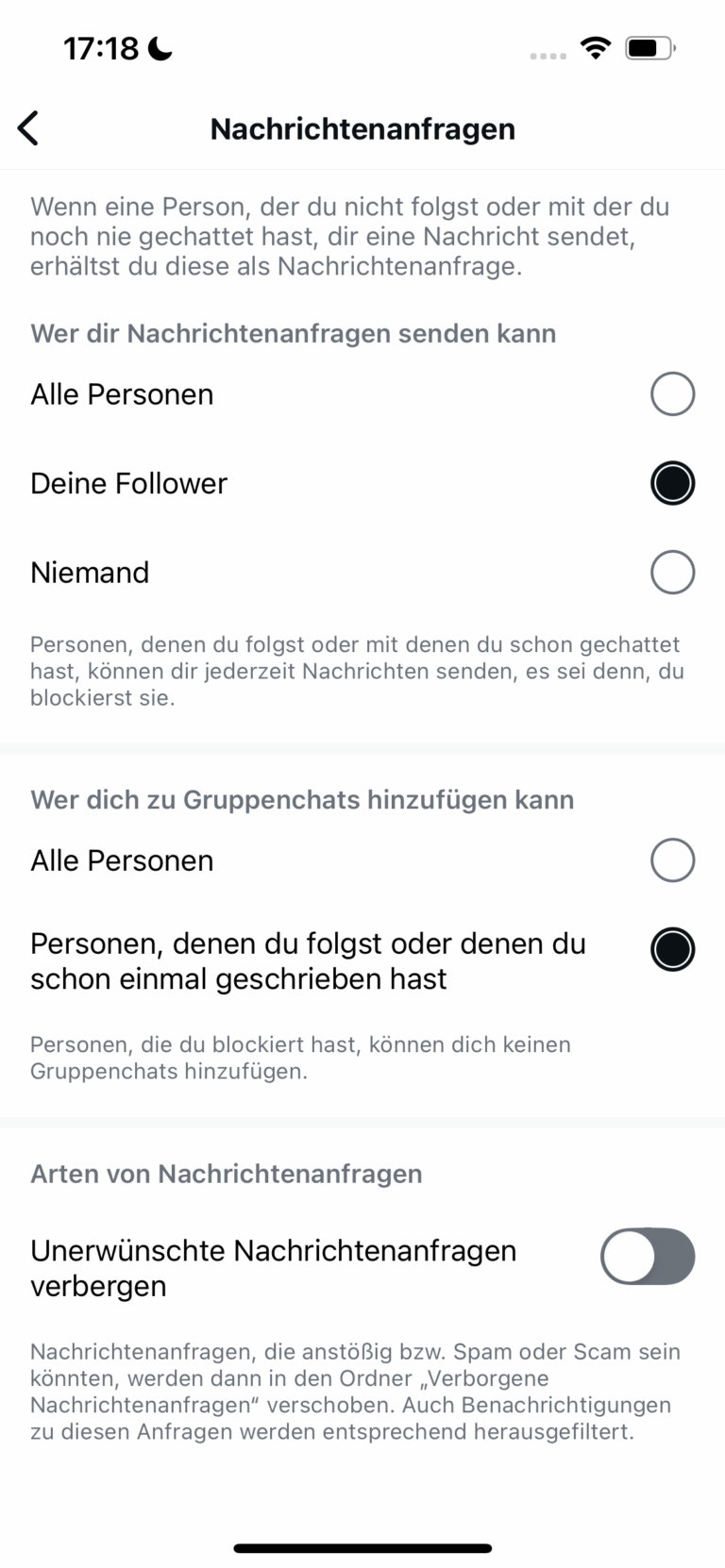The height and width of the screenshot is (1568, 725).
Task: Tap the 'Wer dir Nachrichtenanfragen senden kann' heading
Action: (x=294, y=333)
